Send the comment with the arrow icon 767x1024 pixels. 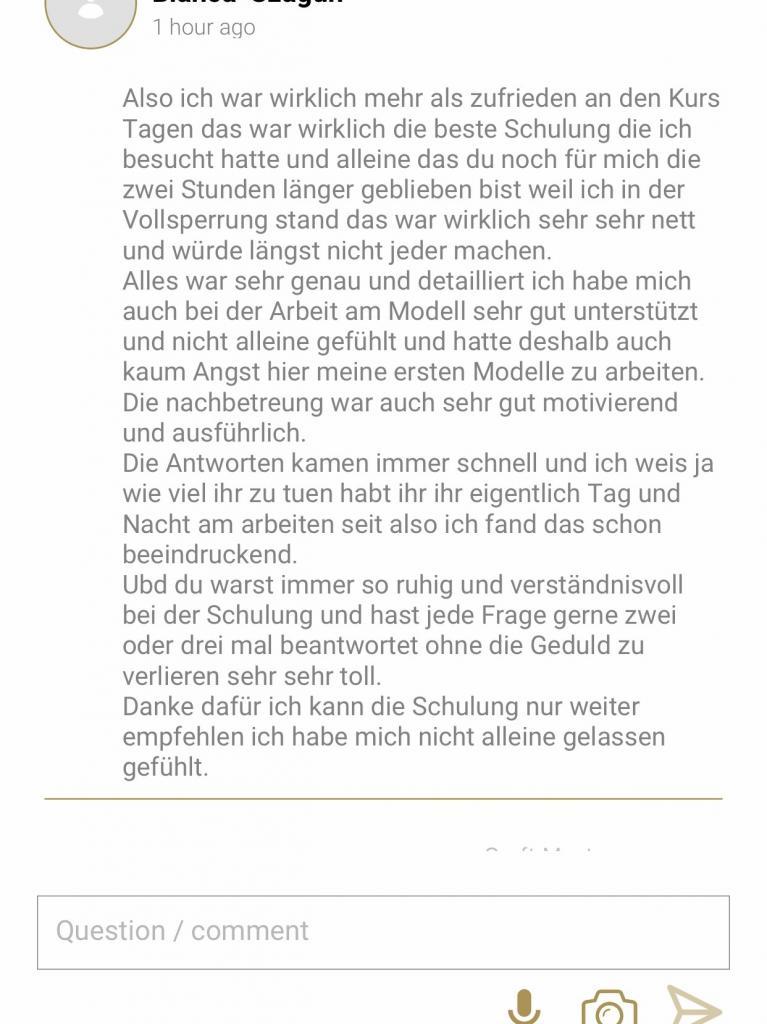[694, 1005]
